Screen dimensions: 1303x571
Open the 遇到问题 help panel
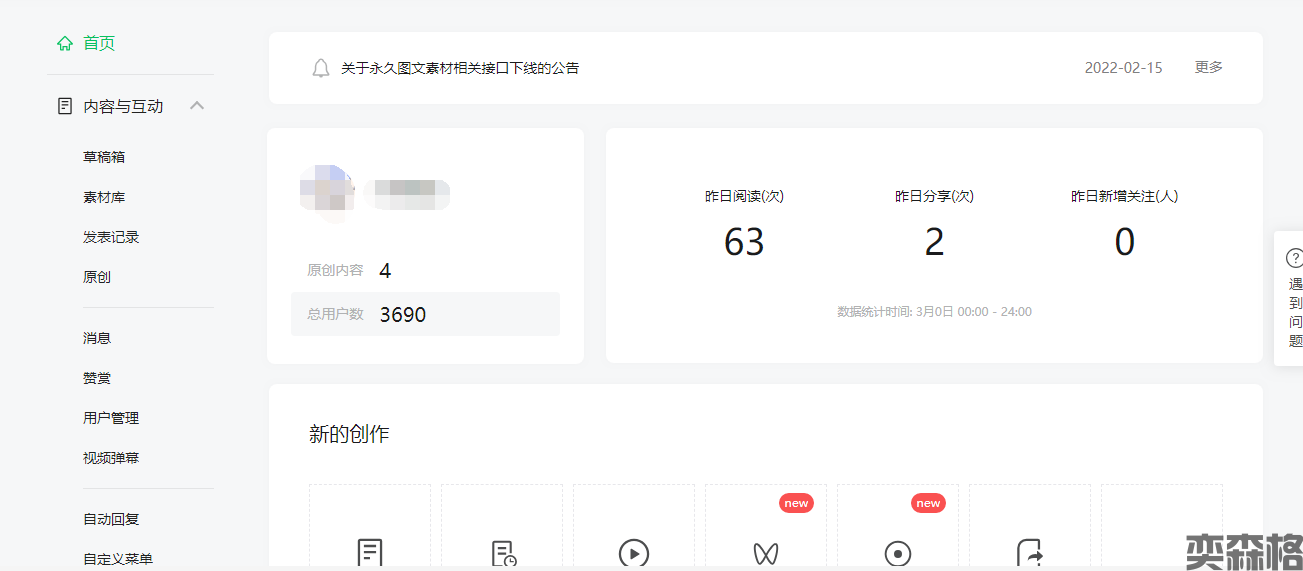pyautogui.click(x=1294, y=297)
